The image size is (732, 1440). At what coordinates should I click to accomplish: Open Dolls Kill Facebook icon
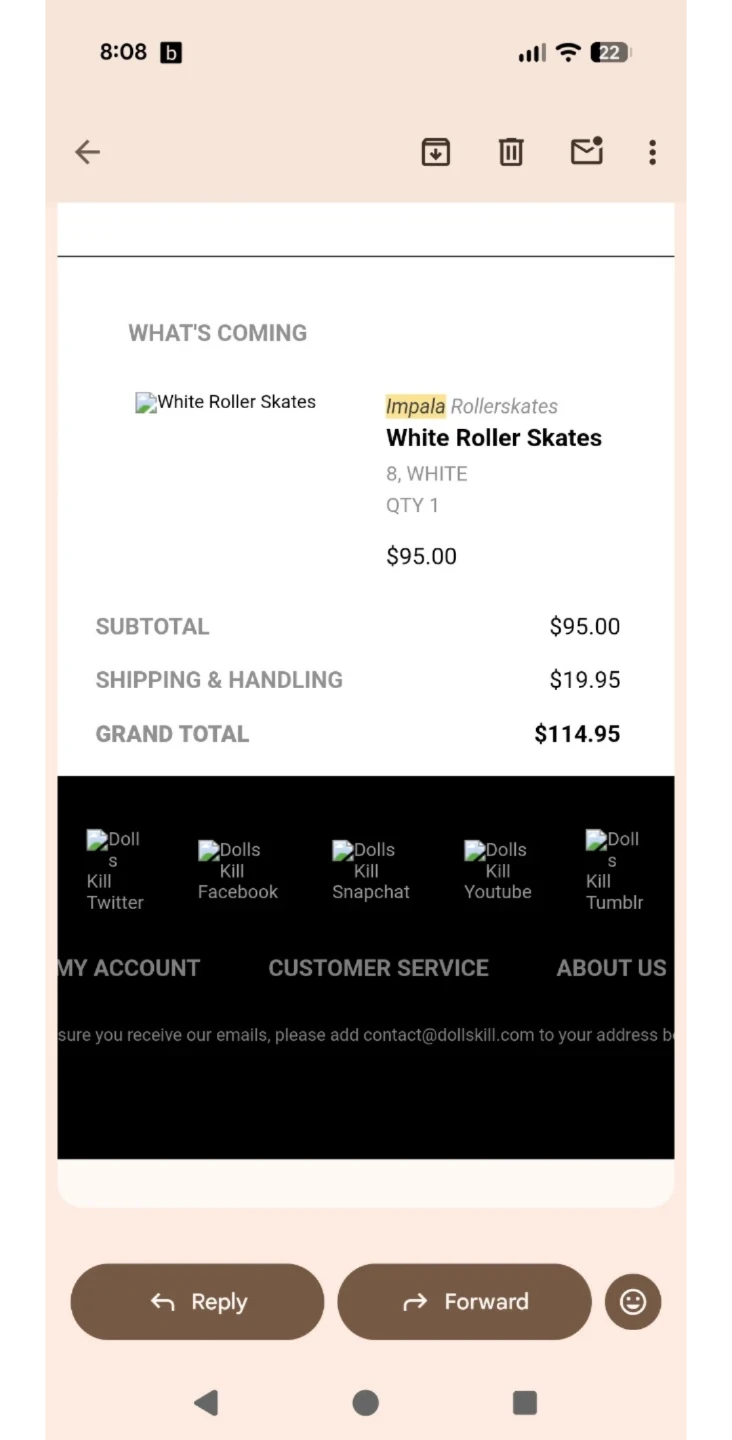(x=237, y=868)
